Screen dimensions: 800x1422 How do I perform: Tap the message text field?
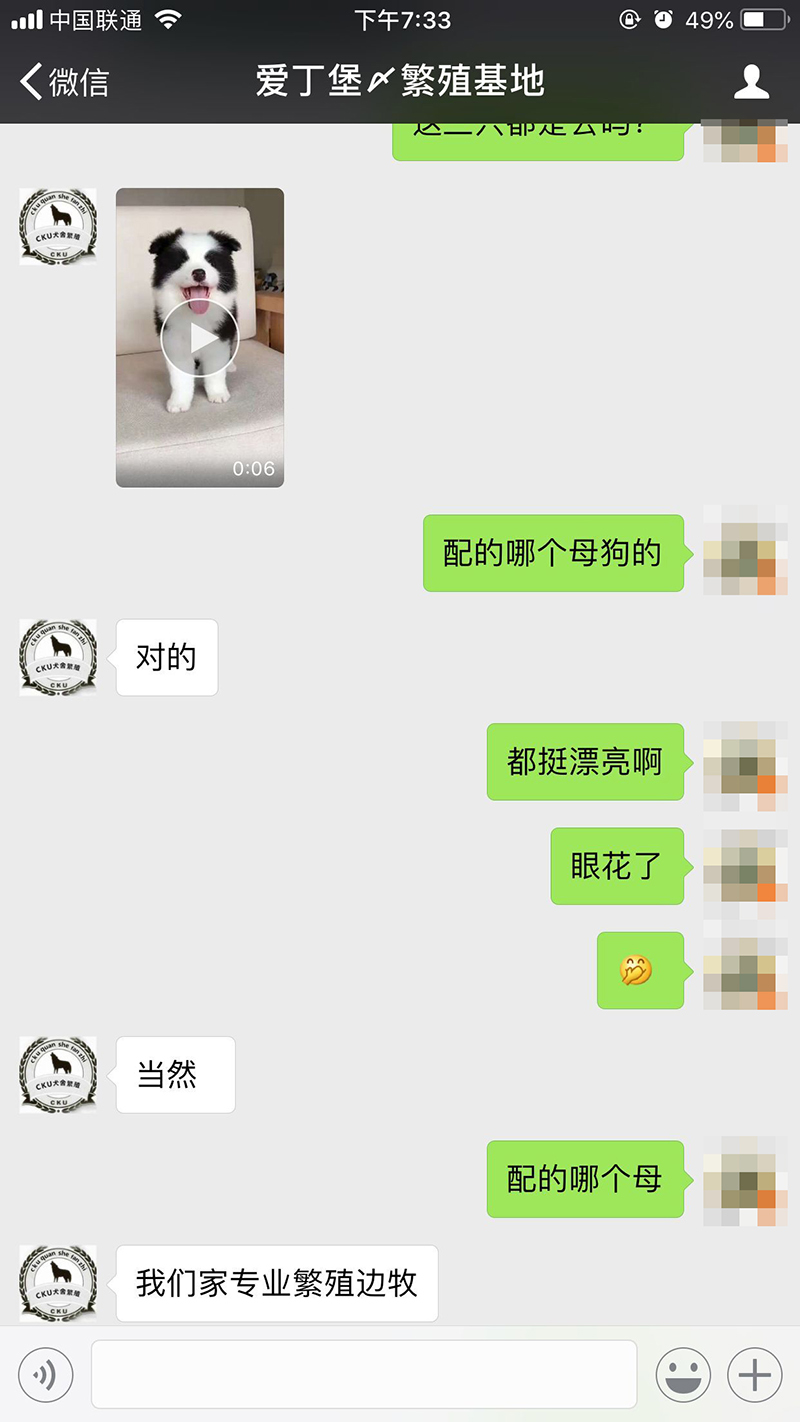coord(364,1375)
